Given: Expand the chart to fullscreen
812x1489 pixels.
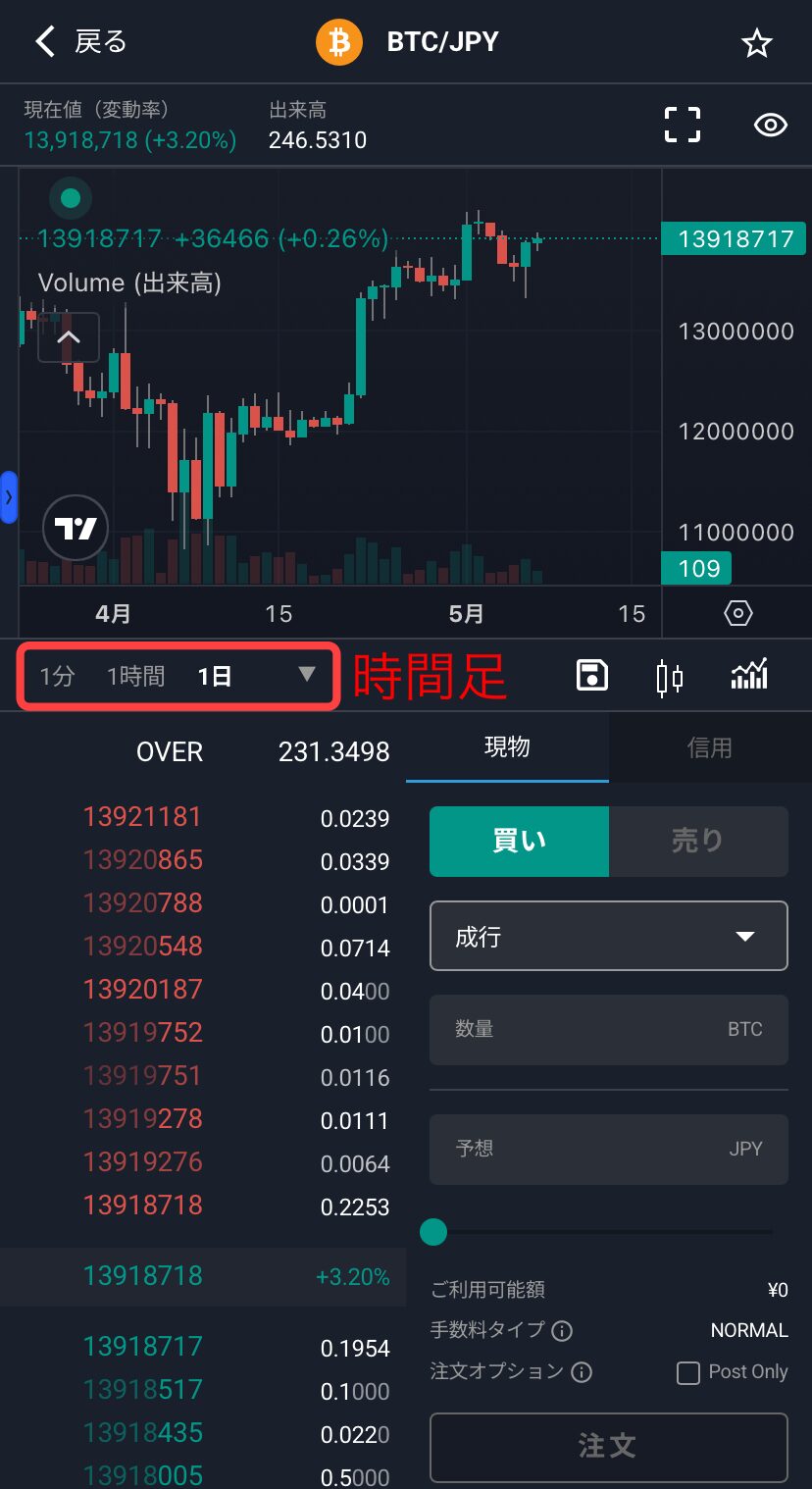Looking at the screenshot, I should click(683, 125).
